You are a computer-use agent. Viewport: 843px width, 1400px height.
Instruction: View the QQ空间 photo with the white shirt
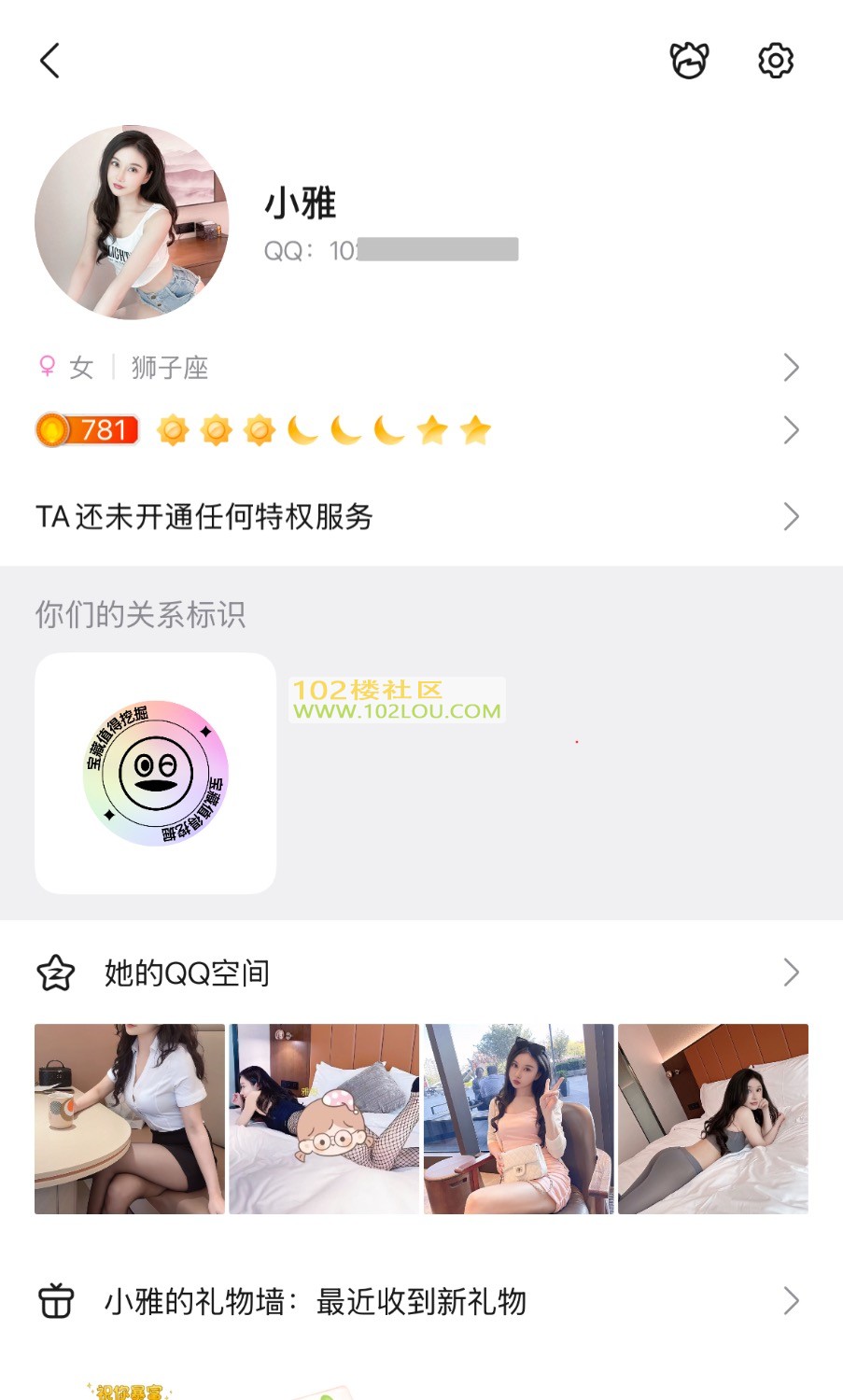coord(130,1118)
